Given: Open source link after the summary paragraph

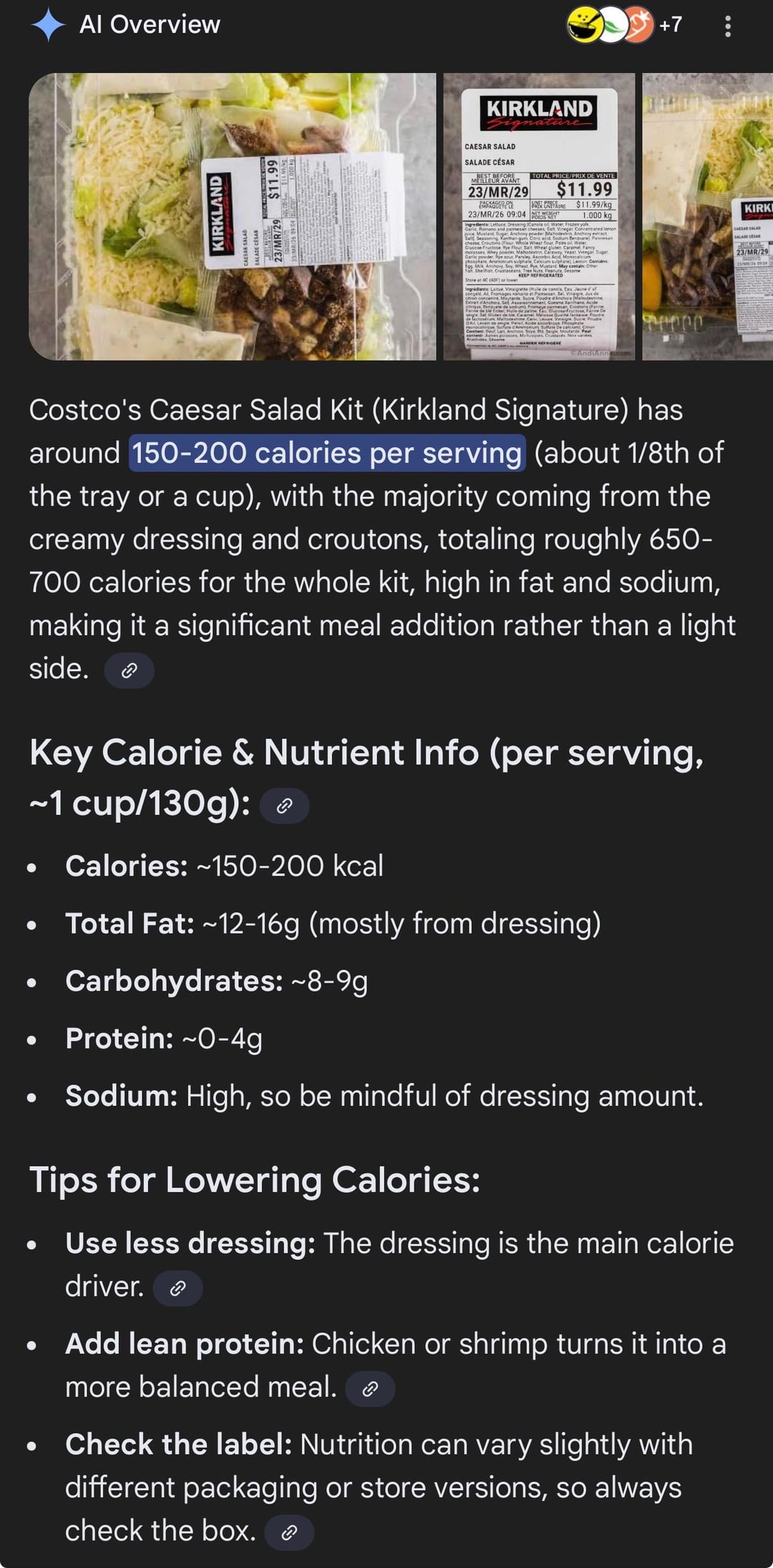Looking at the screenshot, I should [129, 670].
